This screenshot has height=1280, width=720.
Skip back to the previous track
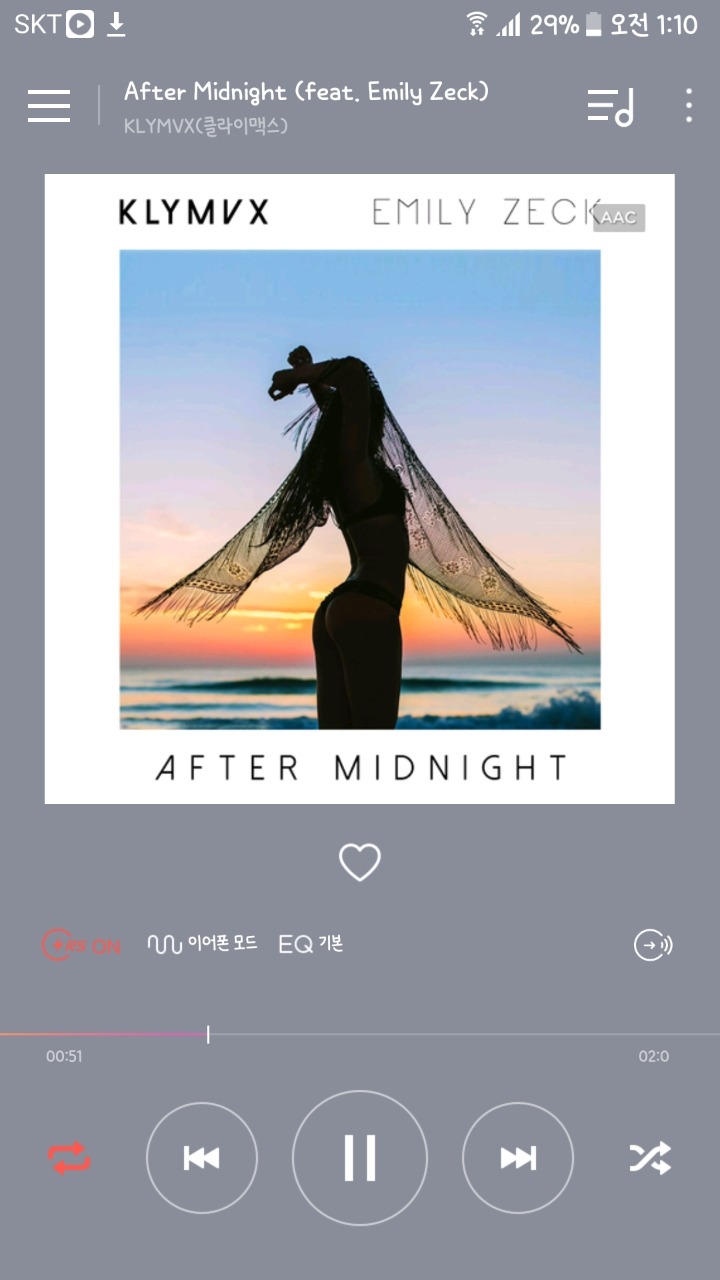202,1158
